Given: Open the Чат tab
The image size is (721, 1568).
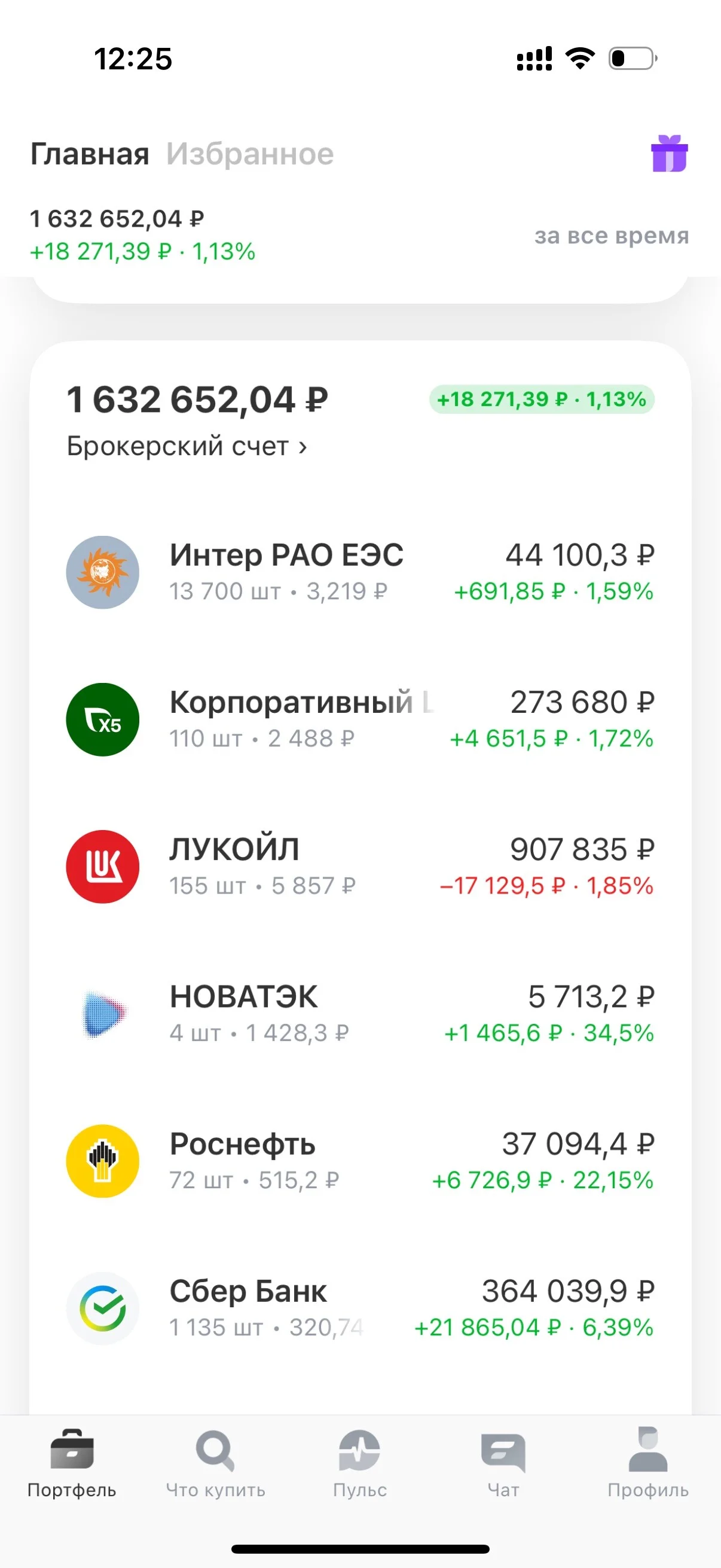Looking at the screenshot, I should [504, 1464].
